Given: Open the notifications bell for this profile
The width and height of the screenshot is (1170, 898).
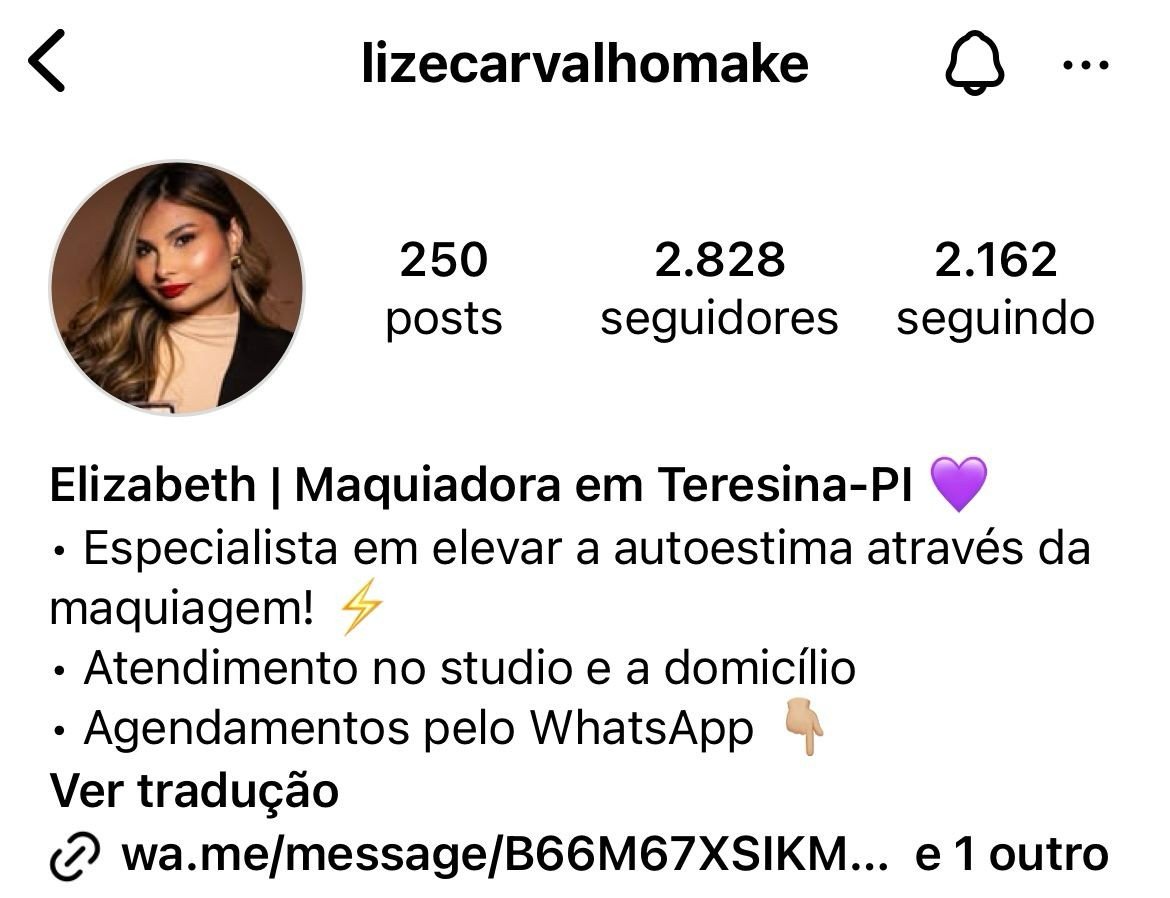Looking at the screenshot, I should [974, 65].
